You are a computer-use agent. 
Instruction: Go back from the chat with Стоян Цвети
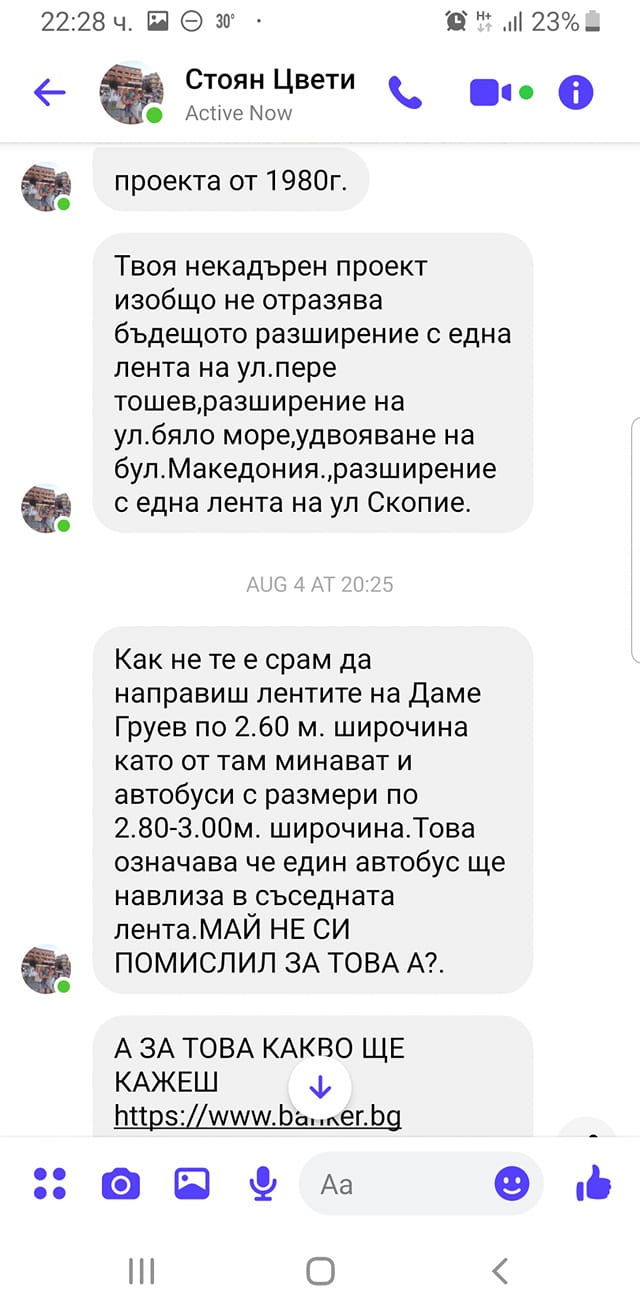coord(49,93)
